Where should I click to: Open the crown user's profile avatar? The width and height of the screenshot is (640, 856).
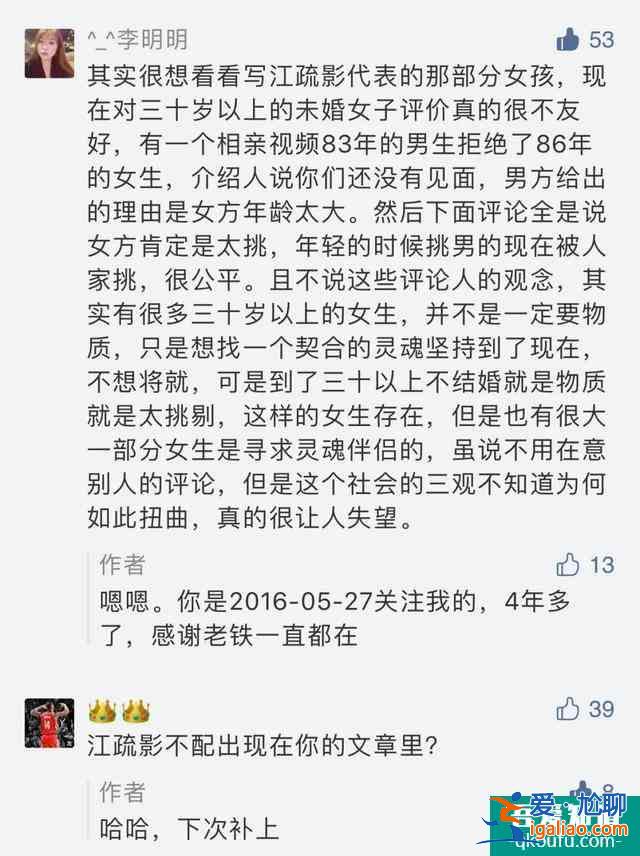(x=49, y=723)
